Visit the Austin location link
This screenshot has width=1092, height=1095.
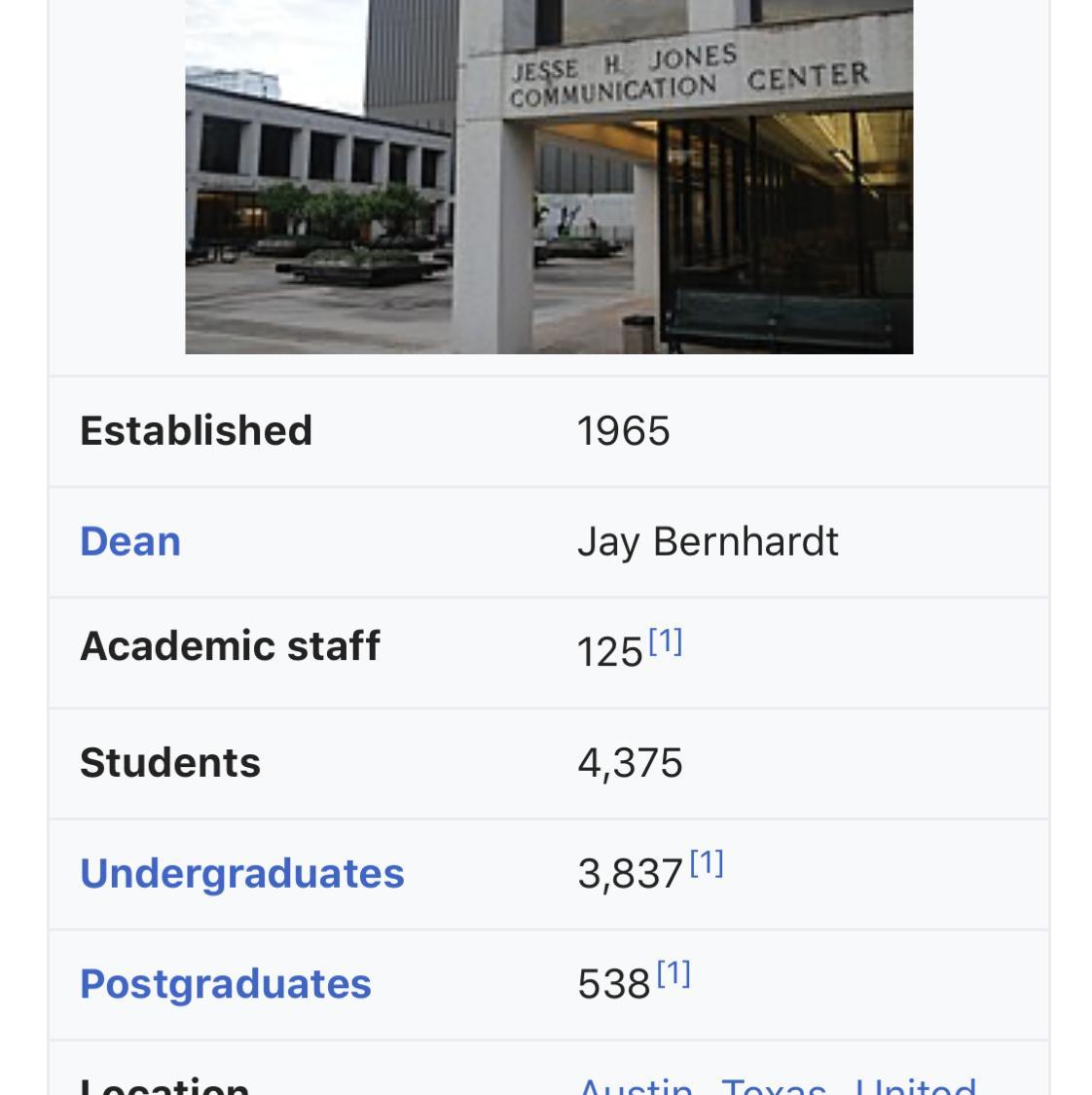click(636, 1085)
